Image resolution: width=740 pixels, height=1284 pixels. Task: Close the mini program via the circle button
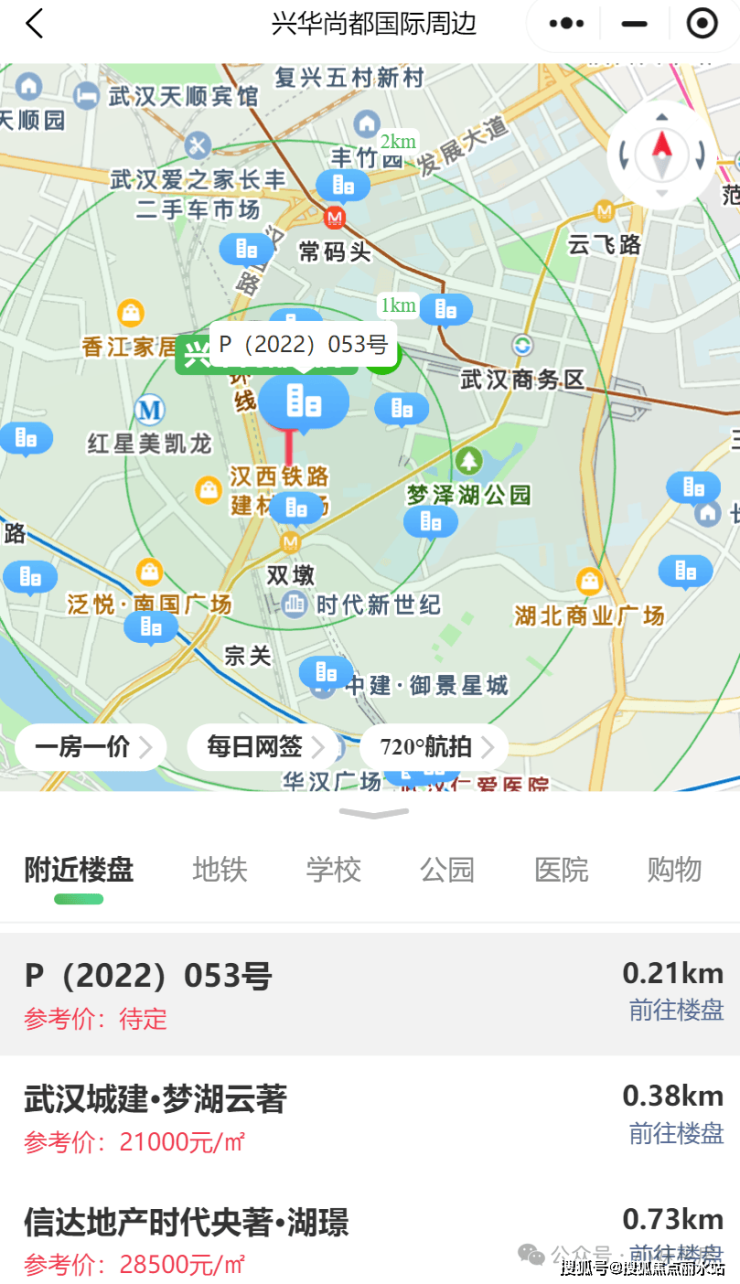point(703,24)
